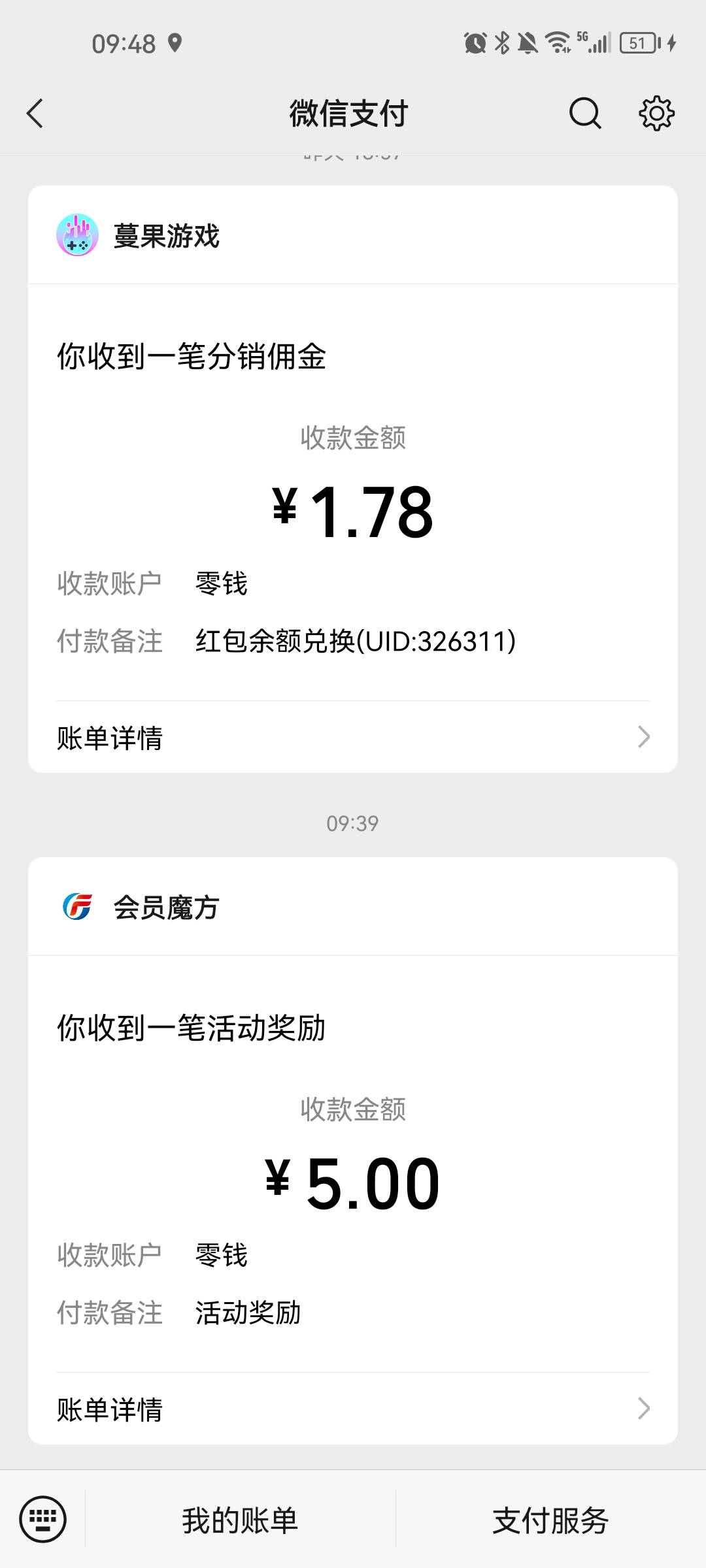The width and height of the screenshot is (706, 1568).
Task: Open the 我的账单 menu
Action: click(x=240, y=1520)
